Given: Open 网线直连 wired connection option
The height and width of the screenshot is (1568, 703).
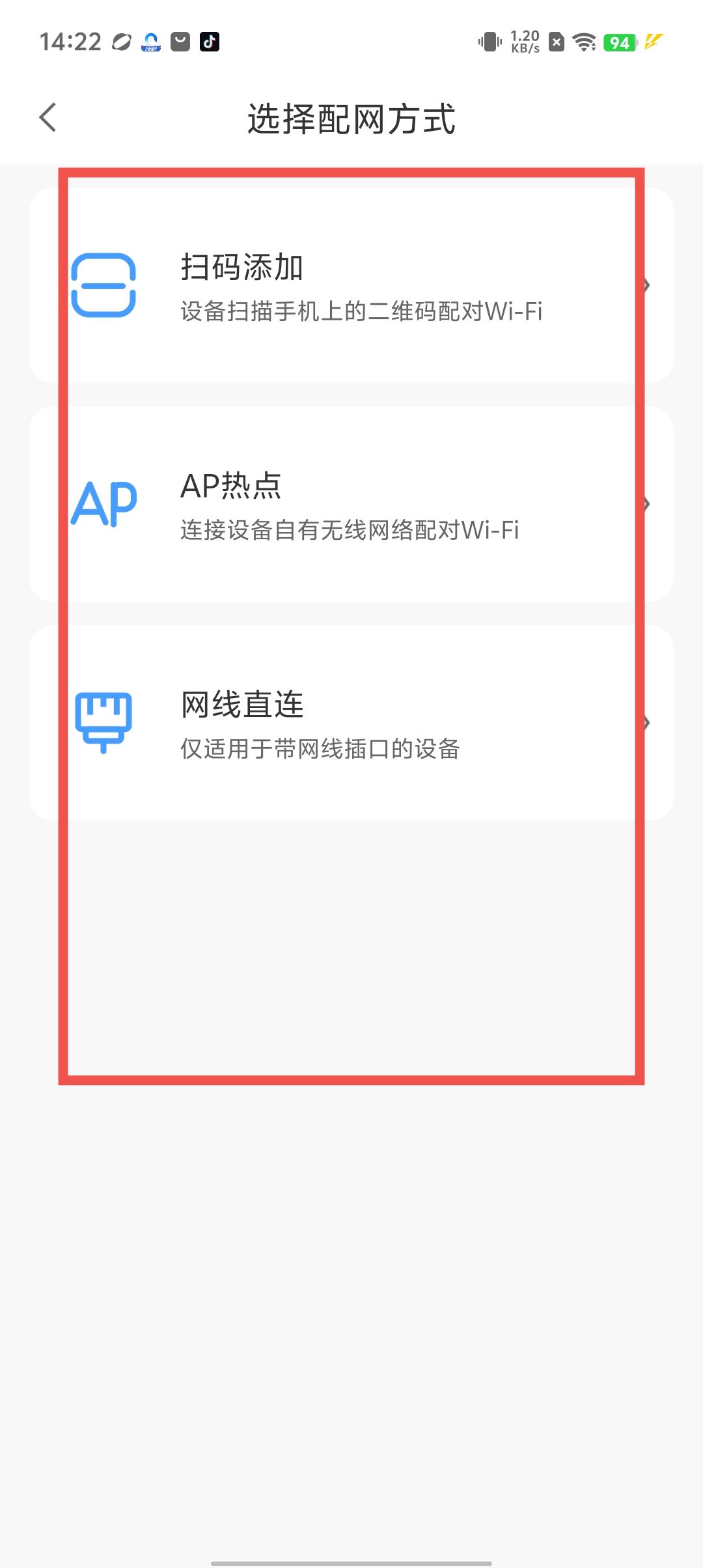Looking at the screenshot, I should pyautogui.click(x=351, y=723).
